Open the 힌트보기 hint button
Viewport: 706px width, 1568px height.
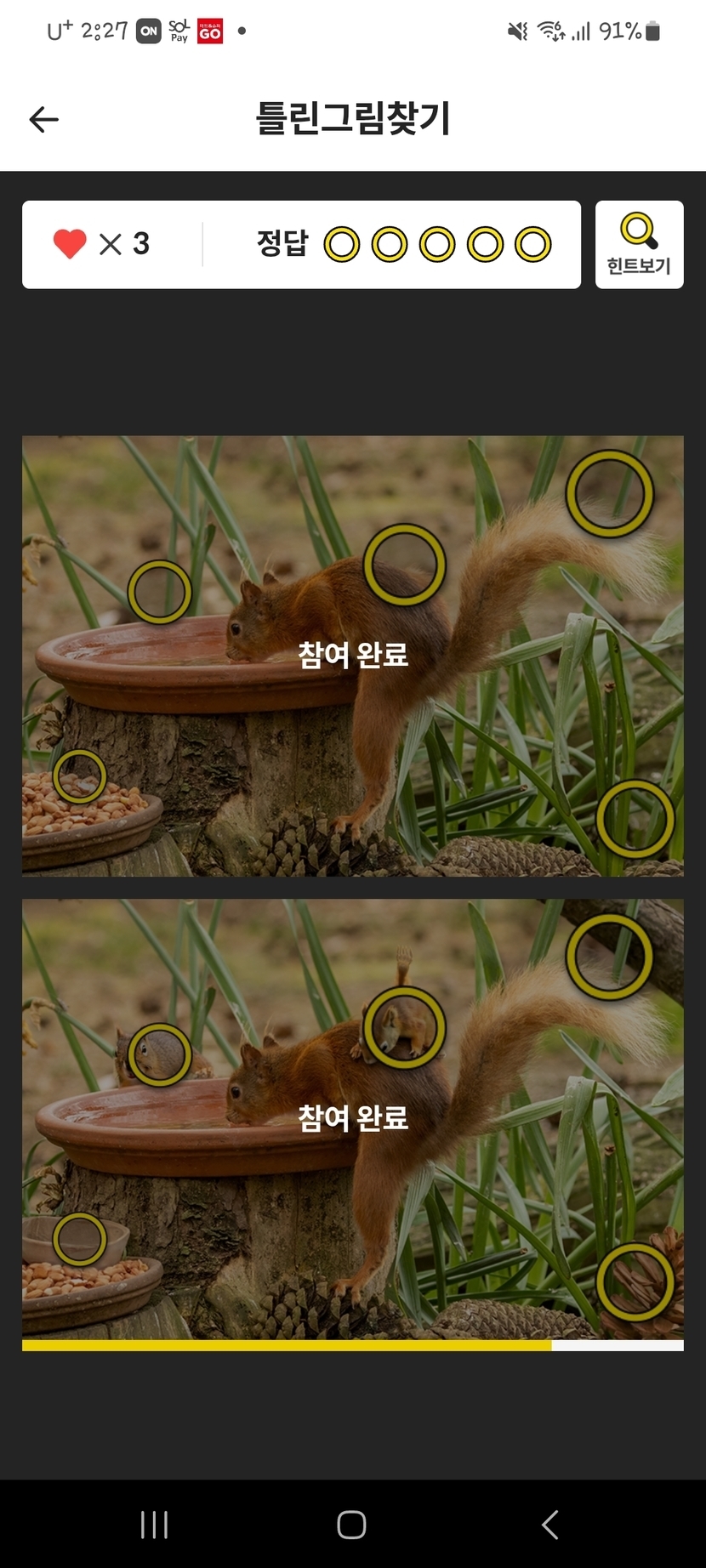point(639,245)
